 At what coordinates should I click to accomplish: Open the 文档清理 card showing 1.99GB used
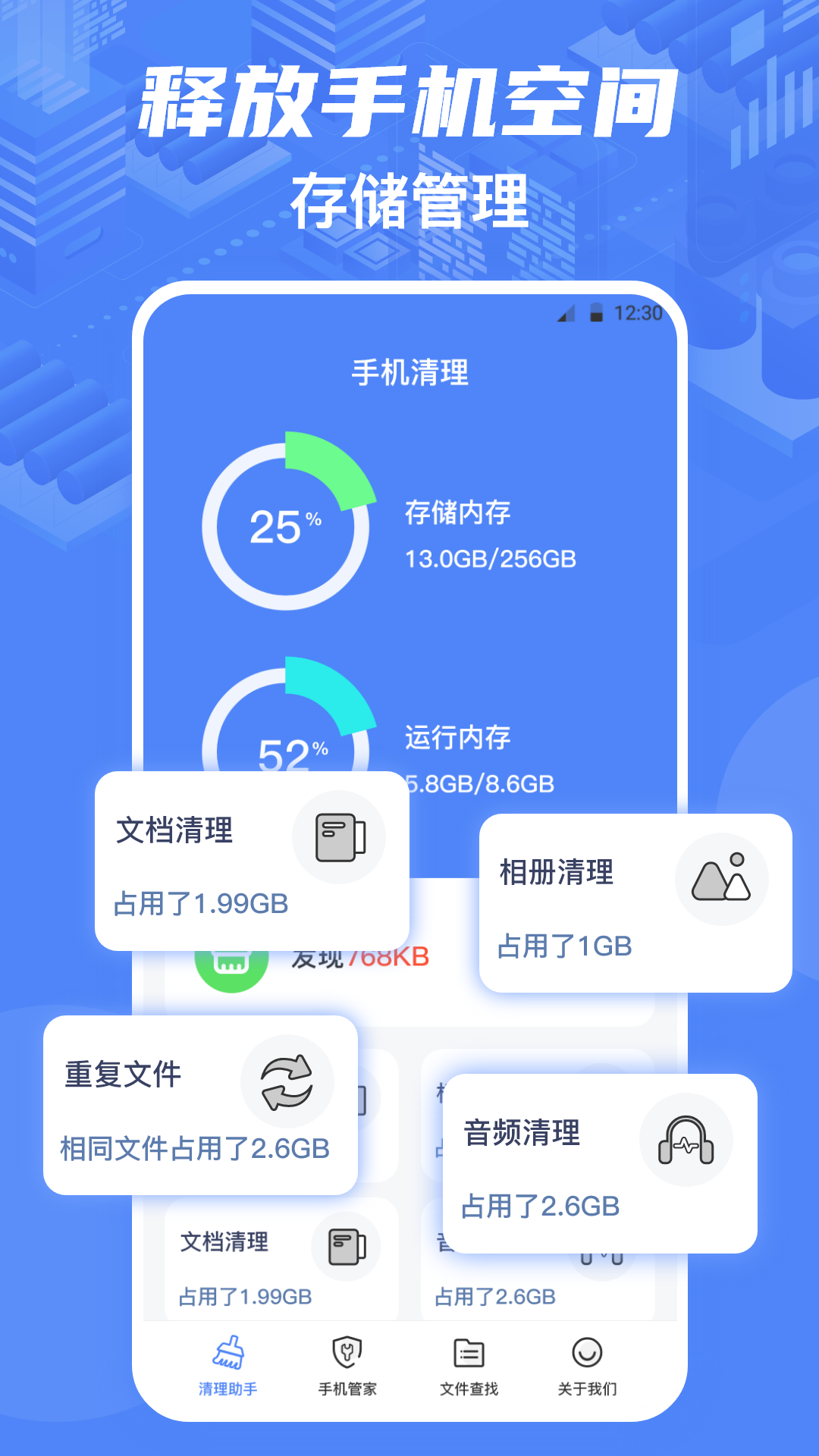coord(250,857)
